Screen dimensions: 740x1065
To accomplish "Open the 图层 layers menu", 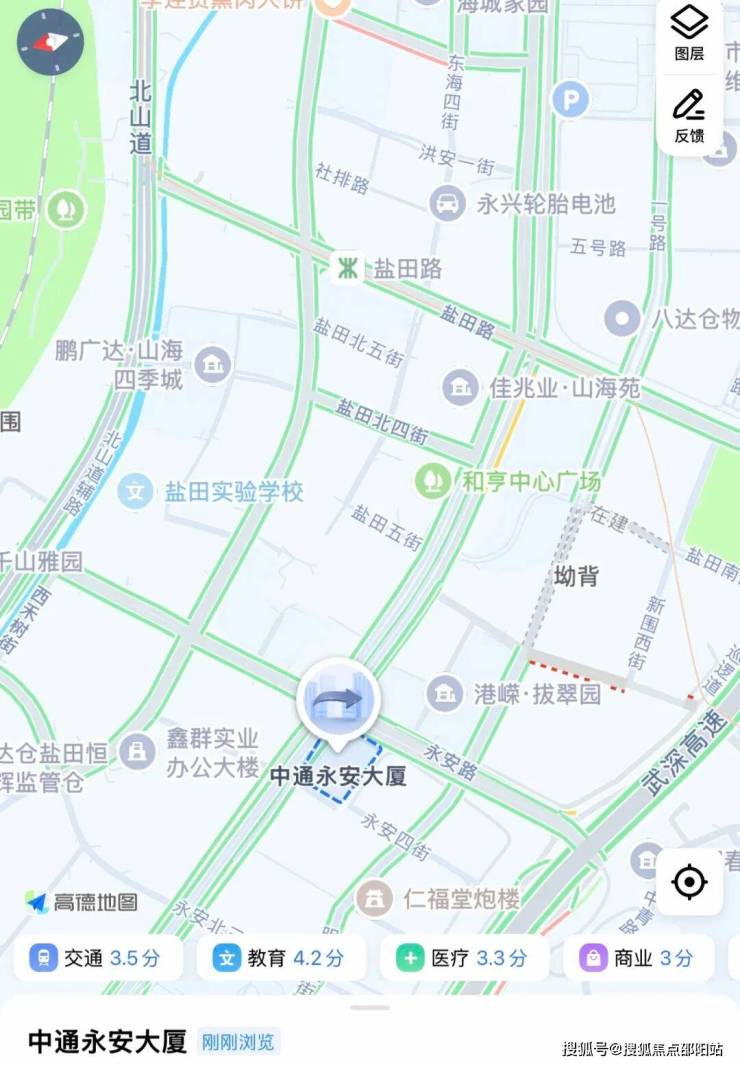I will (x=689, y=31).
